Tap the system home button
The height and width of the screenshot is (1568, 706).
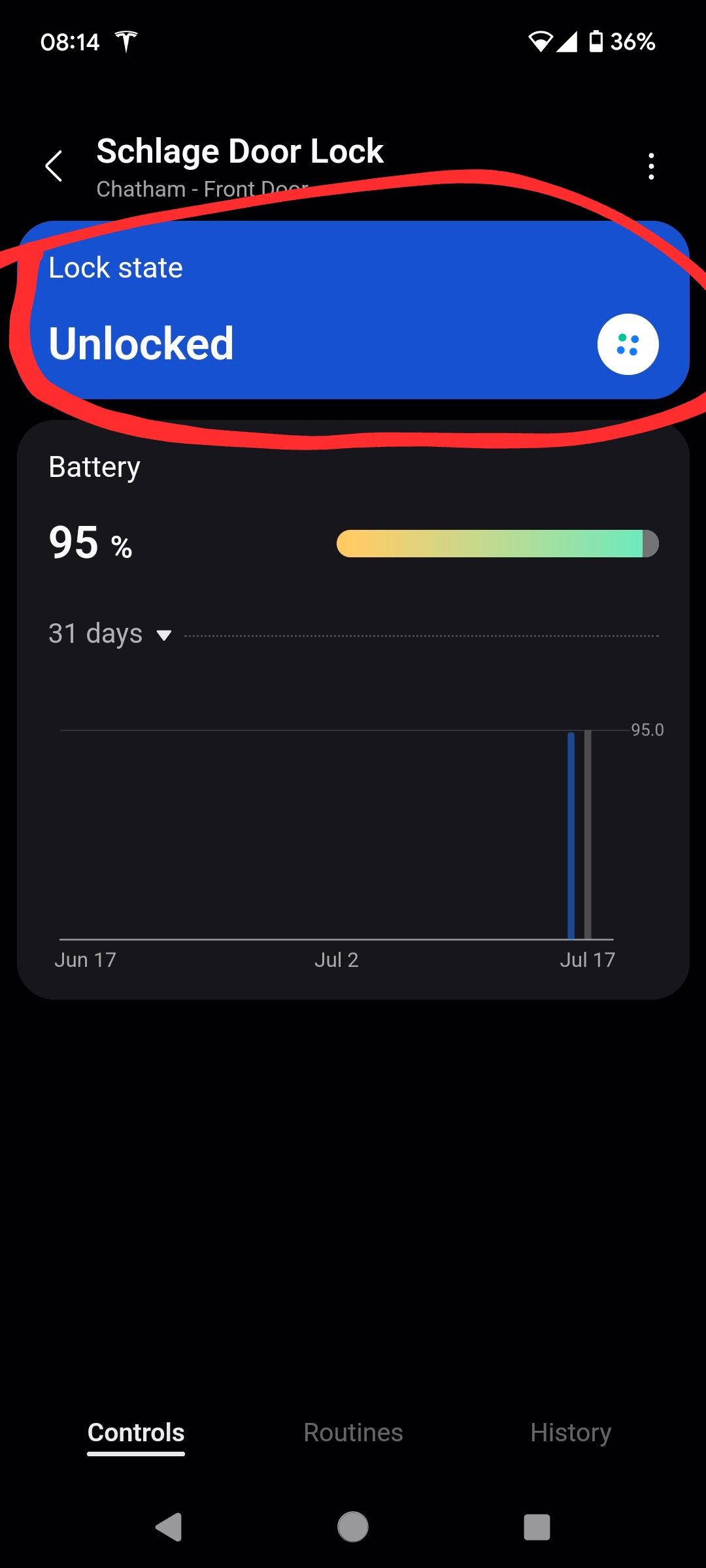pyautogui.click(x=353, y=1527)
